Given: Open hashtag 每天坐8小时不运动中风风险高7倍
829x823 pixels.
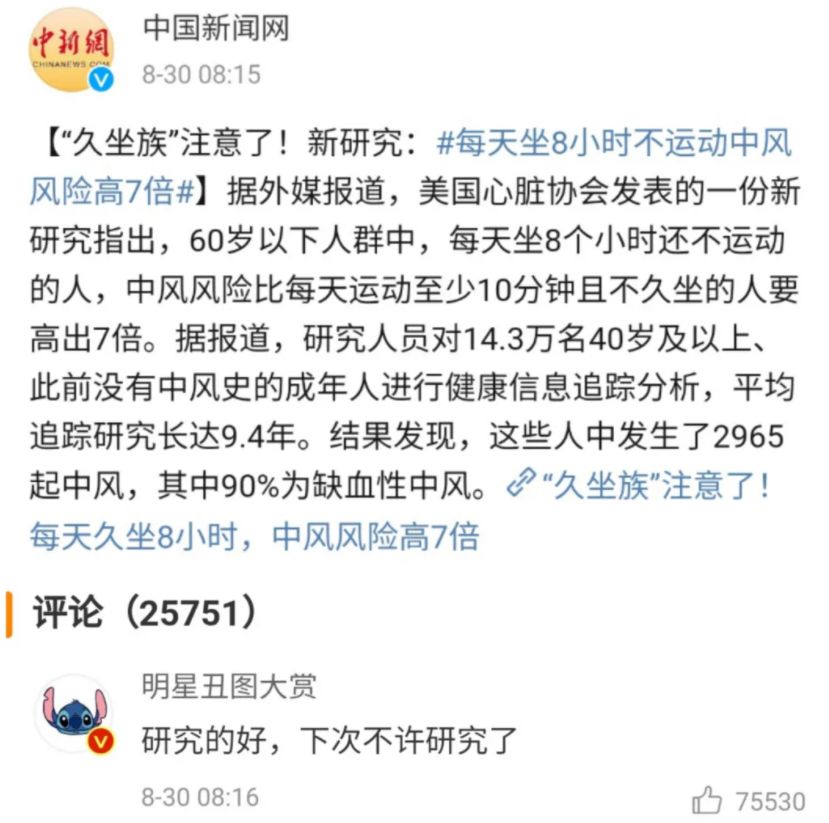Looking at the screenshot, I should pyautogui.click(x=614, y=143).
